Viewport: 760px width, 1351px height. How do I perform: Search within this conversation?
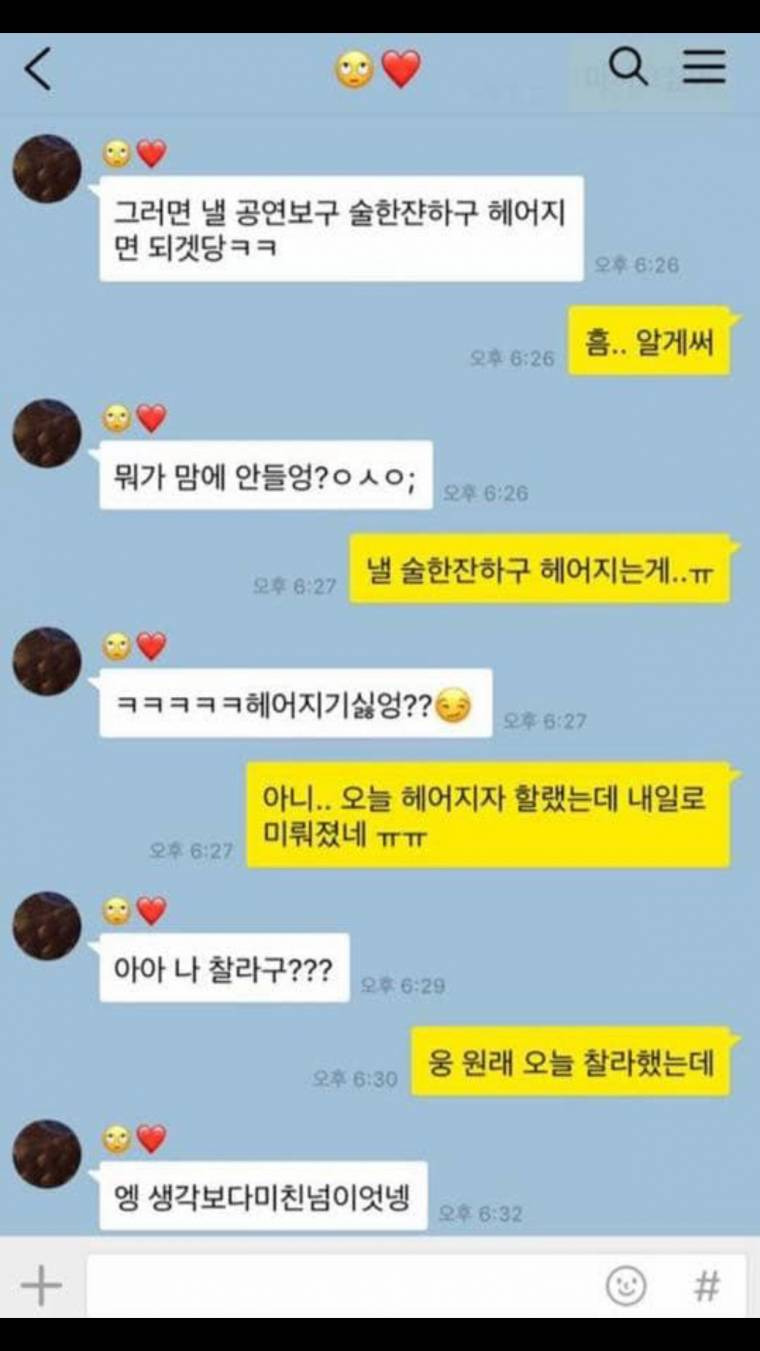tap(628, 67)
